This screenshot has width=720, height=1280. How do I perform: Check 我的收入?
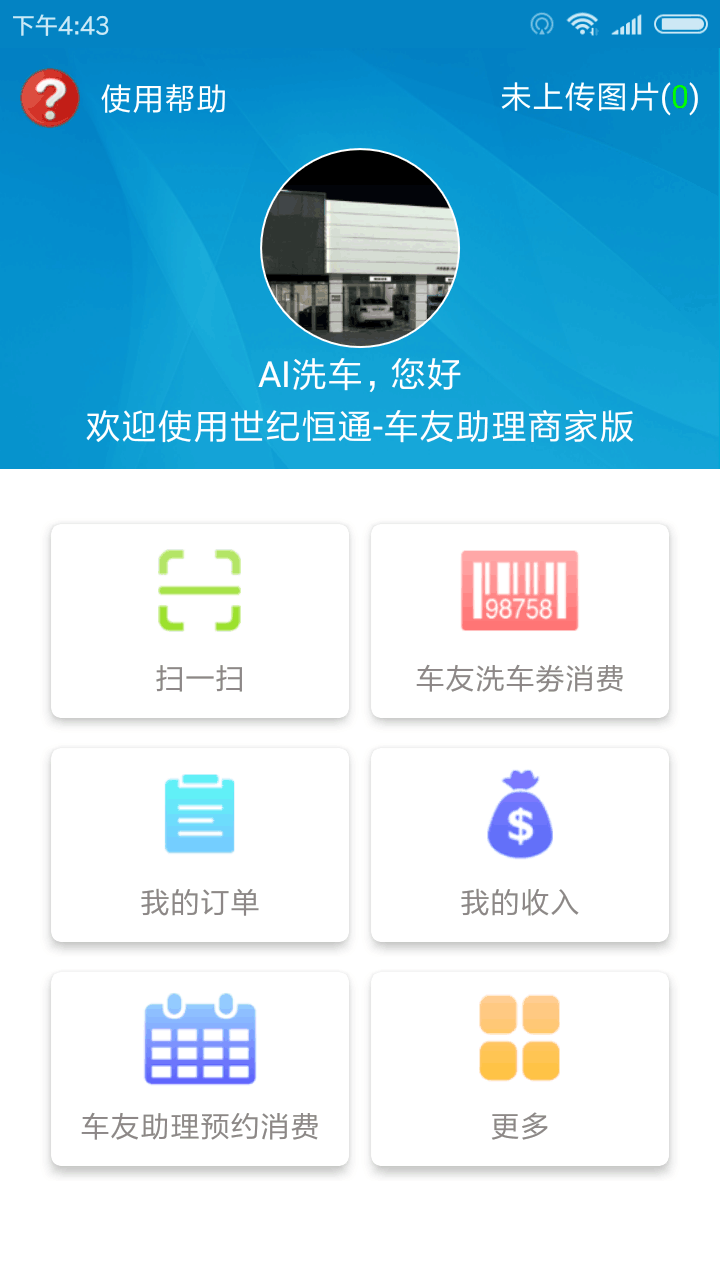point(520,844)
